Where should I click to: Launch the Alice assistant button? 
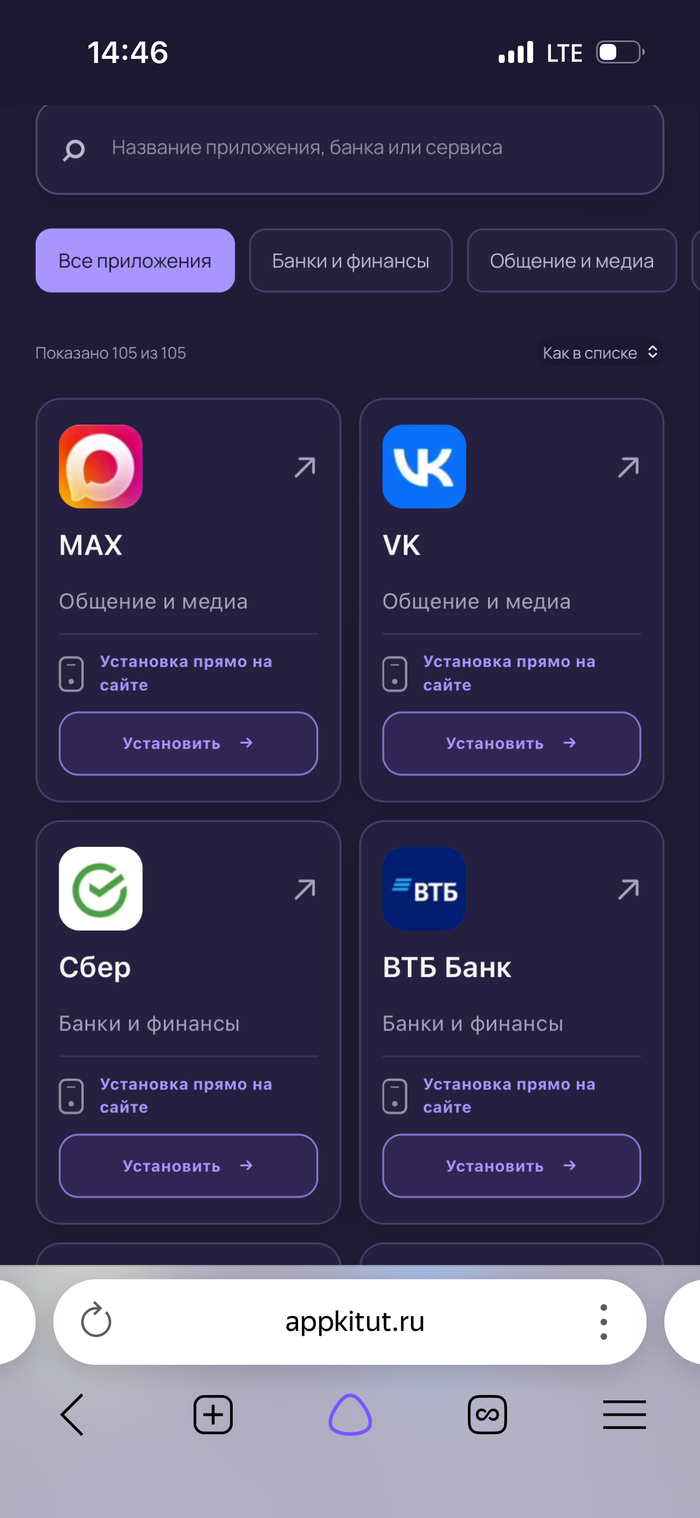coord(350,1415)
